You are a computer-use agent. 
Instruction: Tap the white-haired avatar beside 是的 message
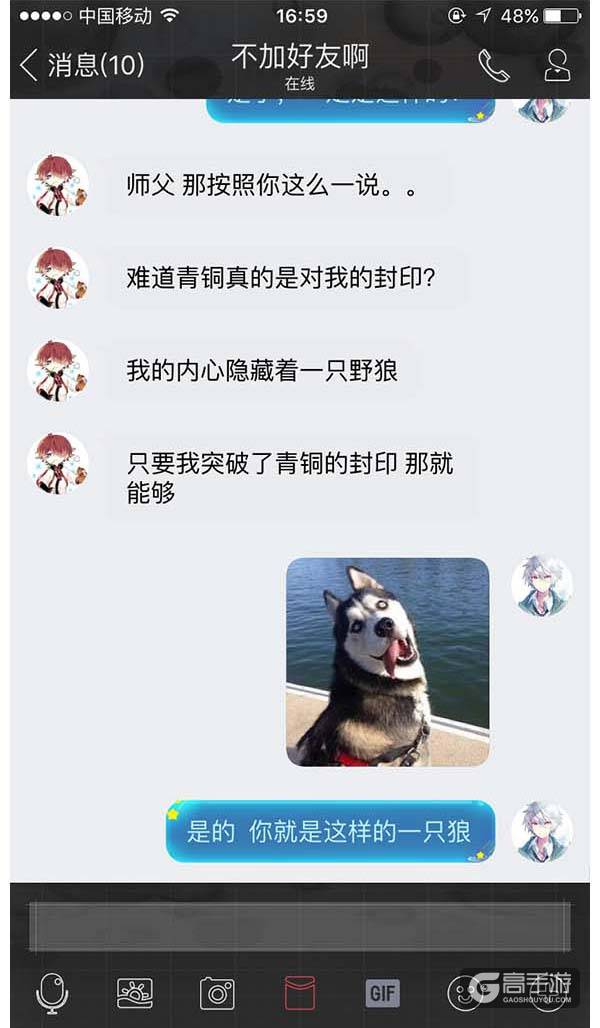tap(541, 831)
